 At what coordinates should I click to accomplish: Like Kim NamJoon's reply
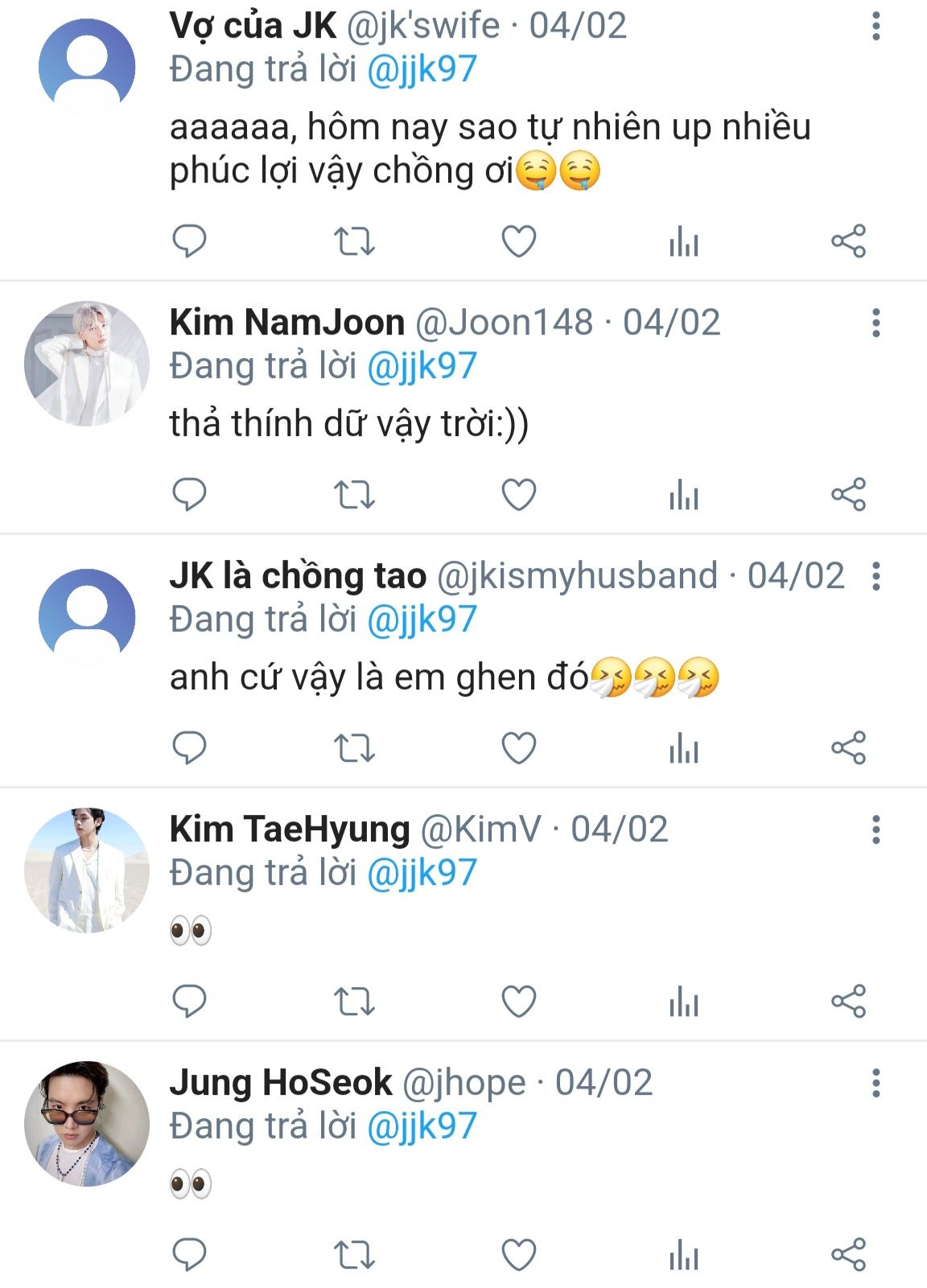coord(519,494)
